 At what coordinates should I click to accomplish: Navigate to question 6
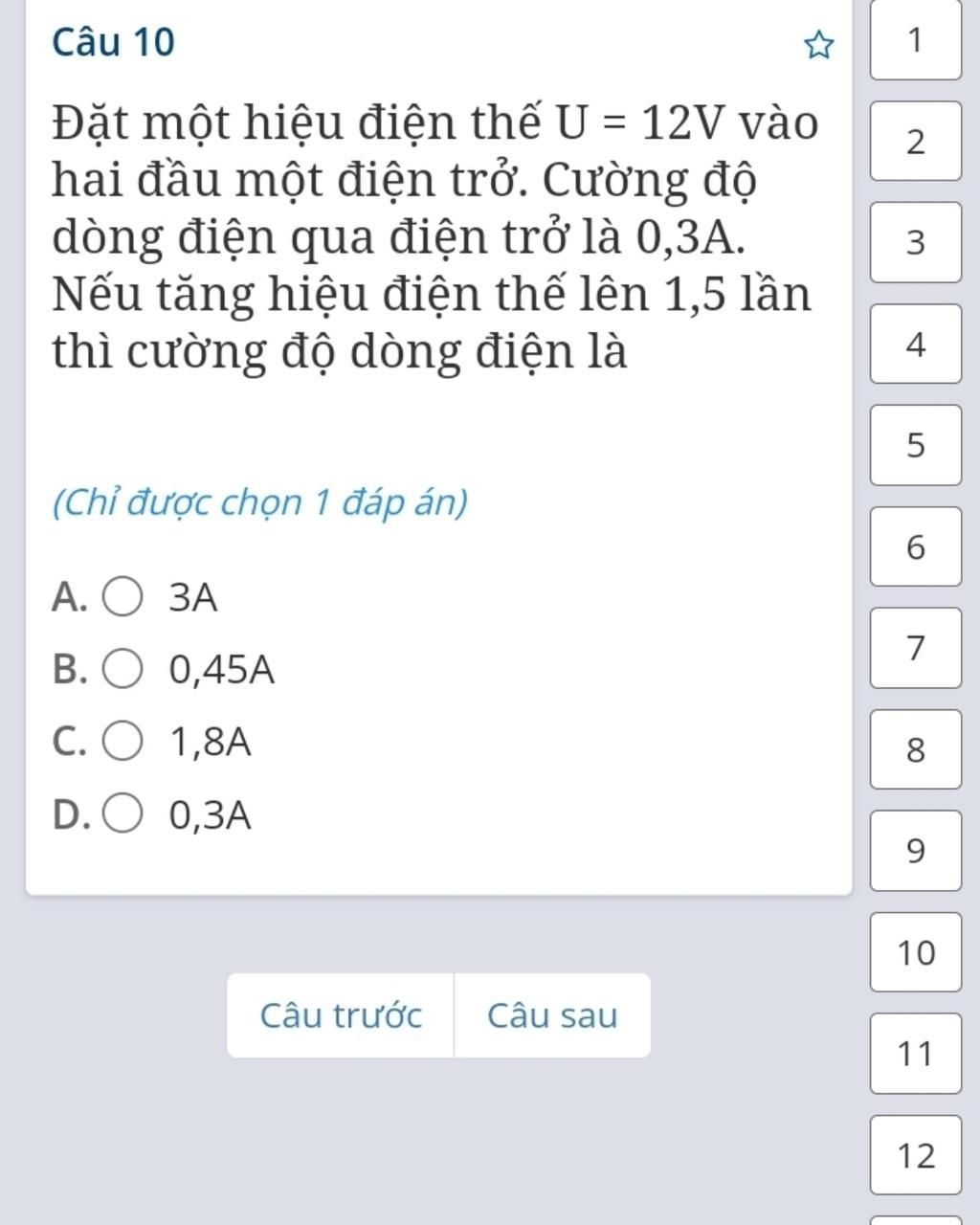[x=915, y=546]
